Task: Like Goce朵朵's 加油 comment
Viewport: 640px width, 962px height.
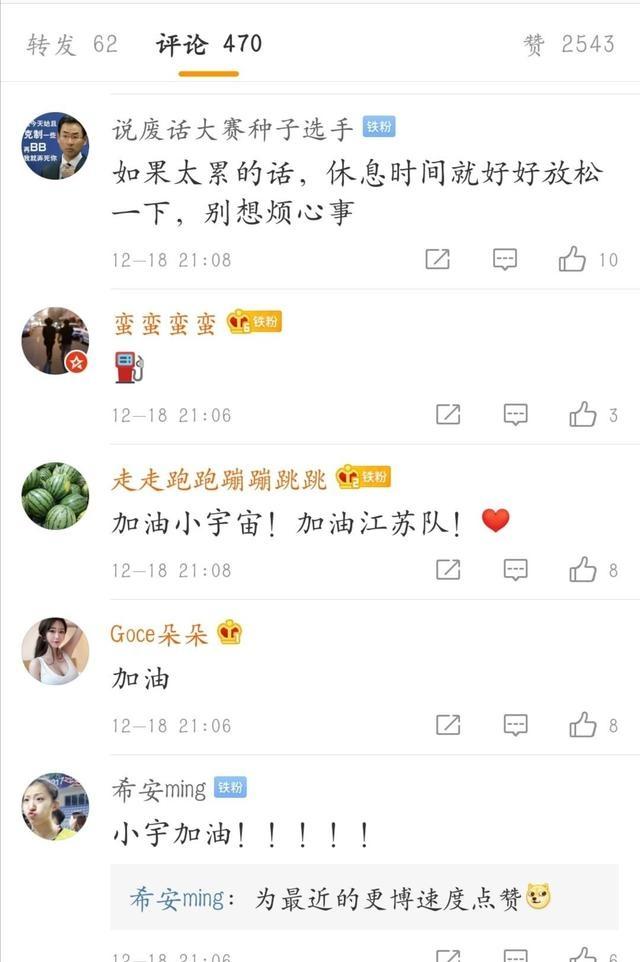Action: pyautogui.click(x=583, y=726)
